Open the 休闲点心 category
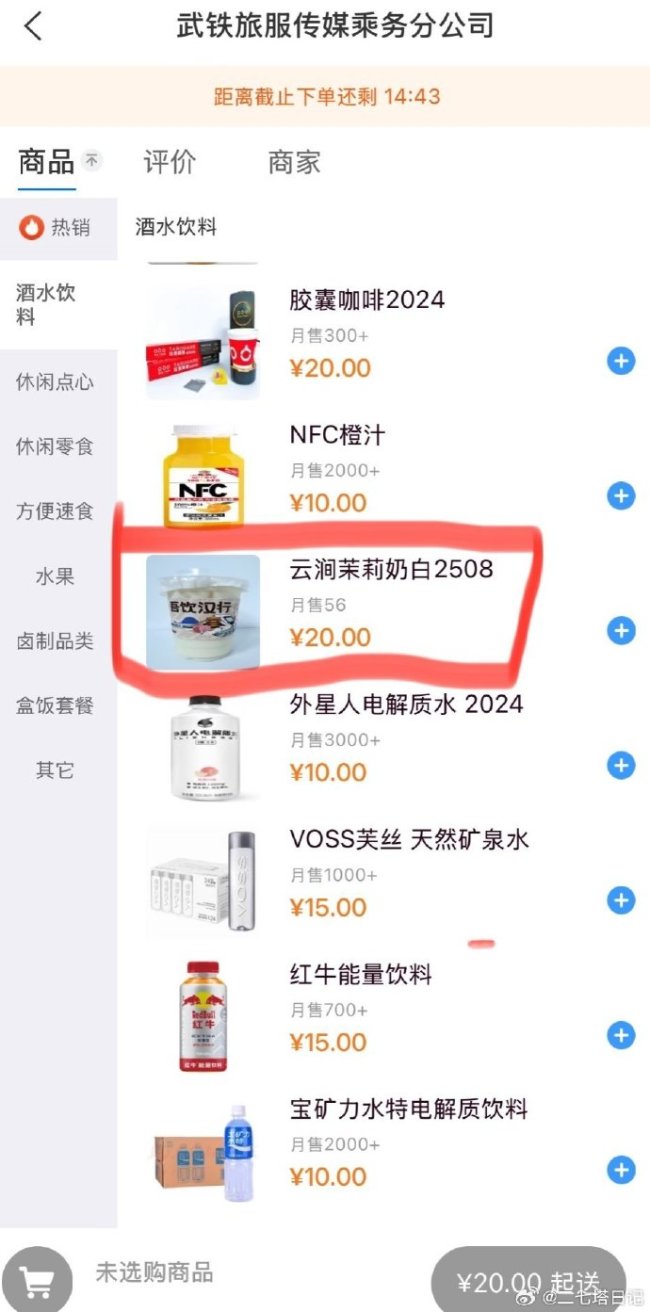 (x=54, y=382)
